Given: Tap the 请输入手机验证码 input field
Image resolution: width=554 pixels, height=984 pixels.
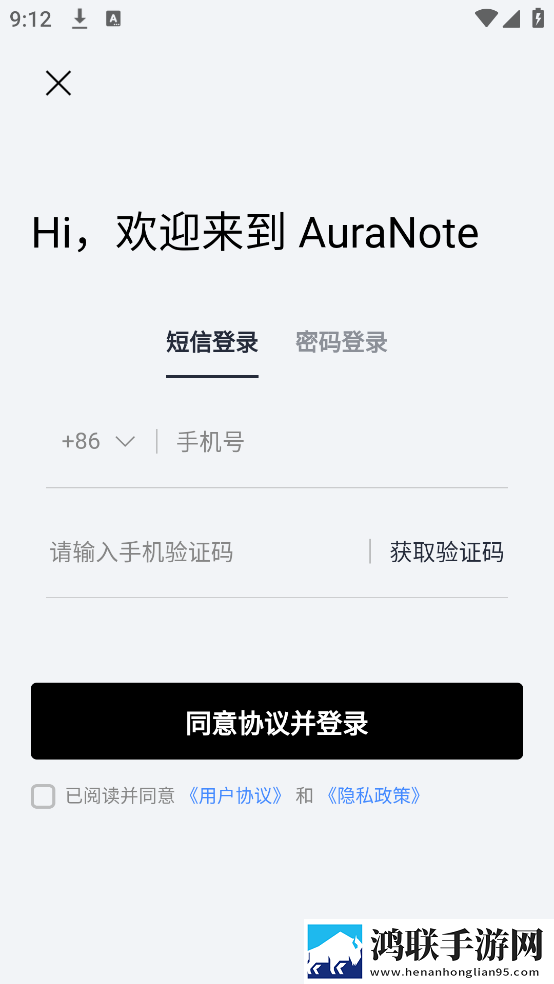Looking at the screenshot, I should click(206, 552).
